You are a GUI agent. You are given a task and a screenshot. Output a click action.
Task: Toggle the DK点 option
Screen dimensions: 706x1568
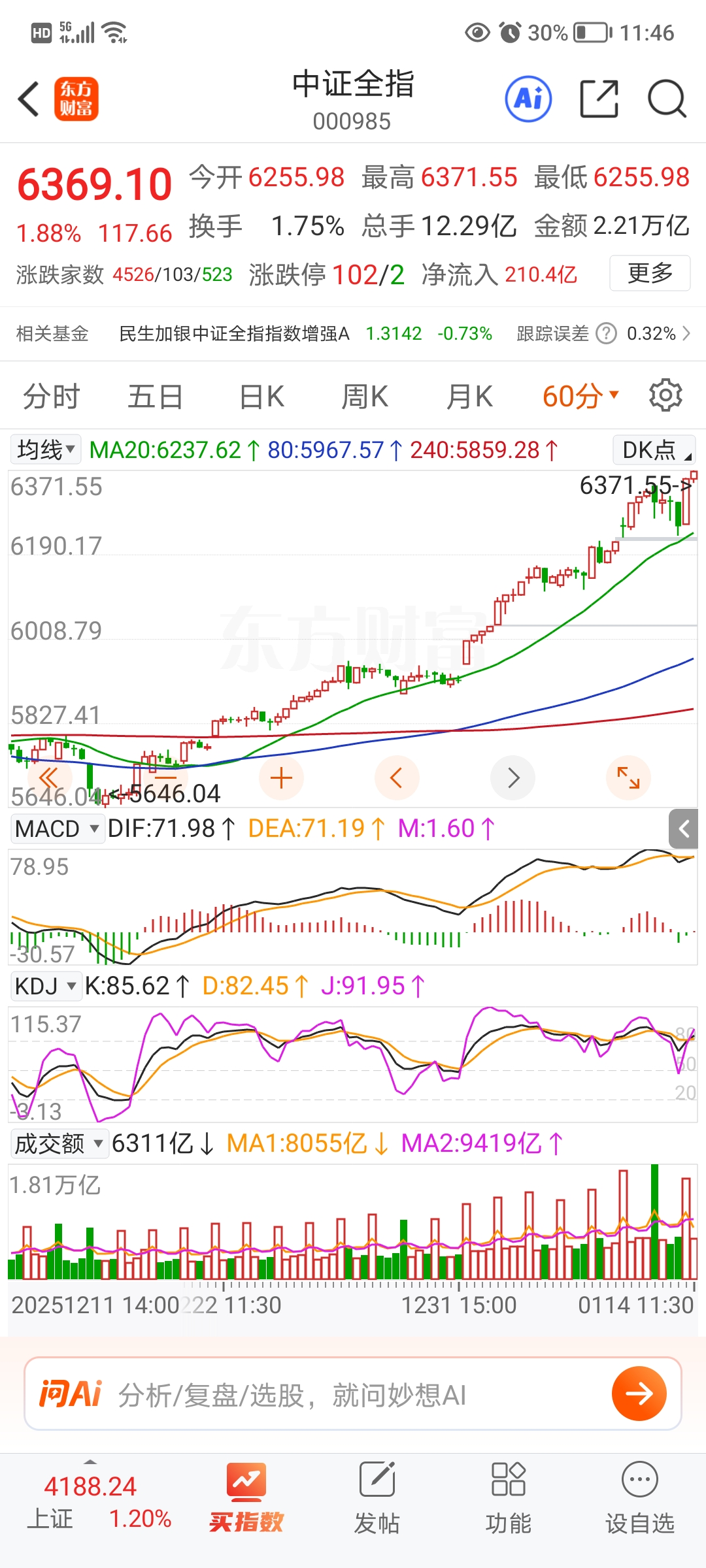click(x=654, y=450)
